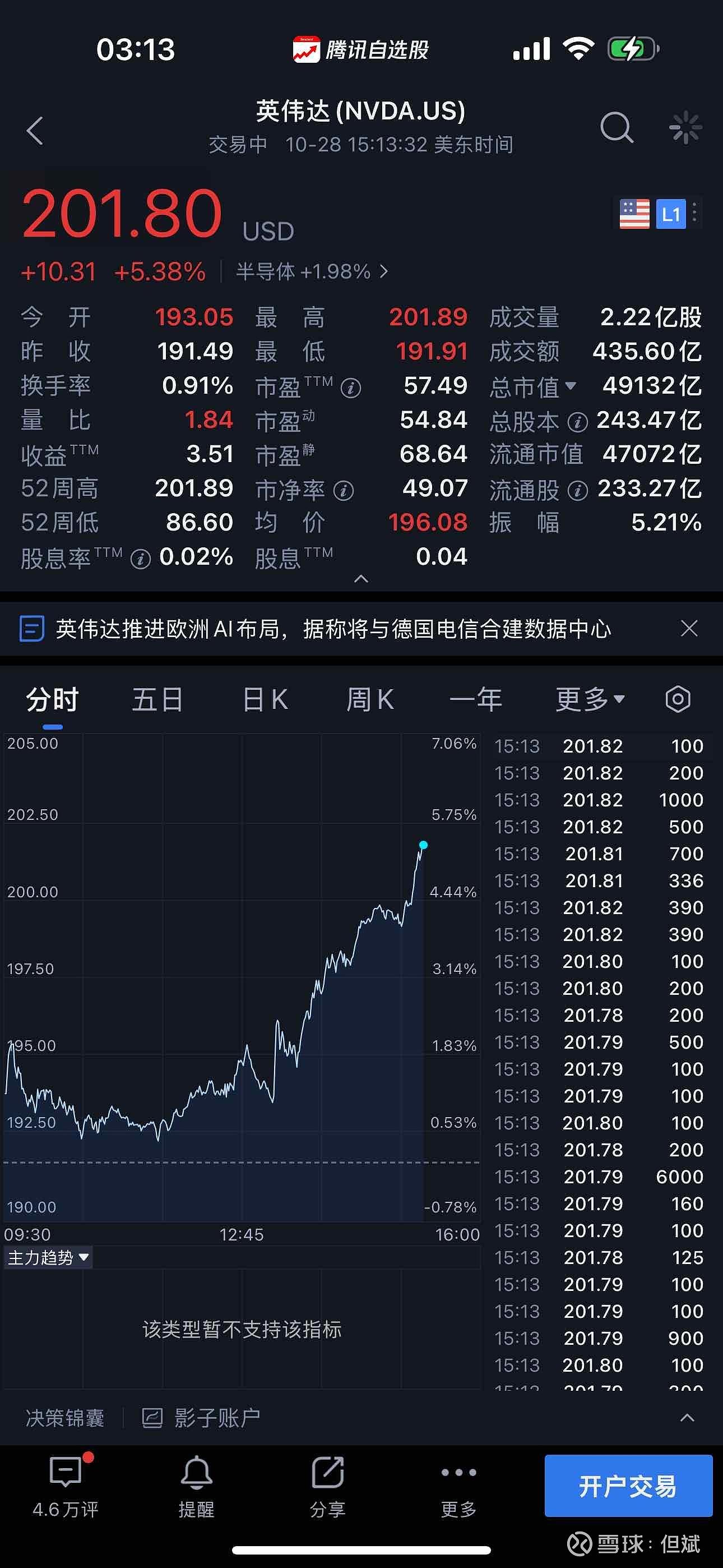Image resolution: width=723 pixels, height=1568 pixels.
Task: Switch to the 日K daily chart tab
Action: 263,699
